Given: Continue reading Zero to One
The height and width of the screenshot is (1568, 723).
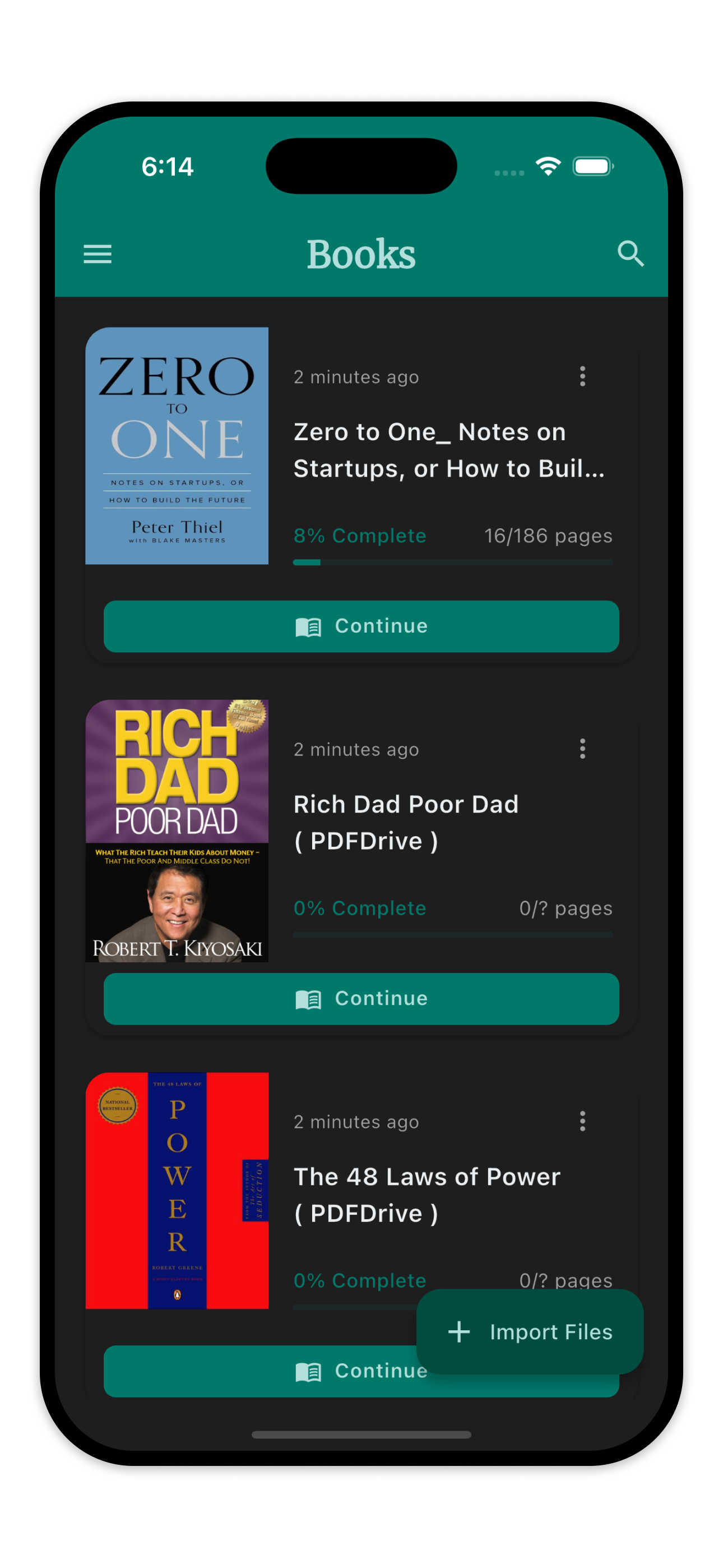Looking at the screenshot, I should click(361, 626).
